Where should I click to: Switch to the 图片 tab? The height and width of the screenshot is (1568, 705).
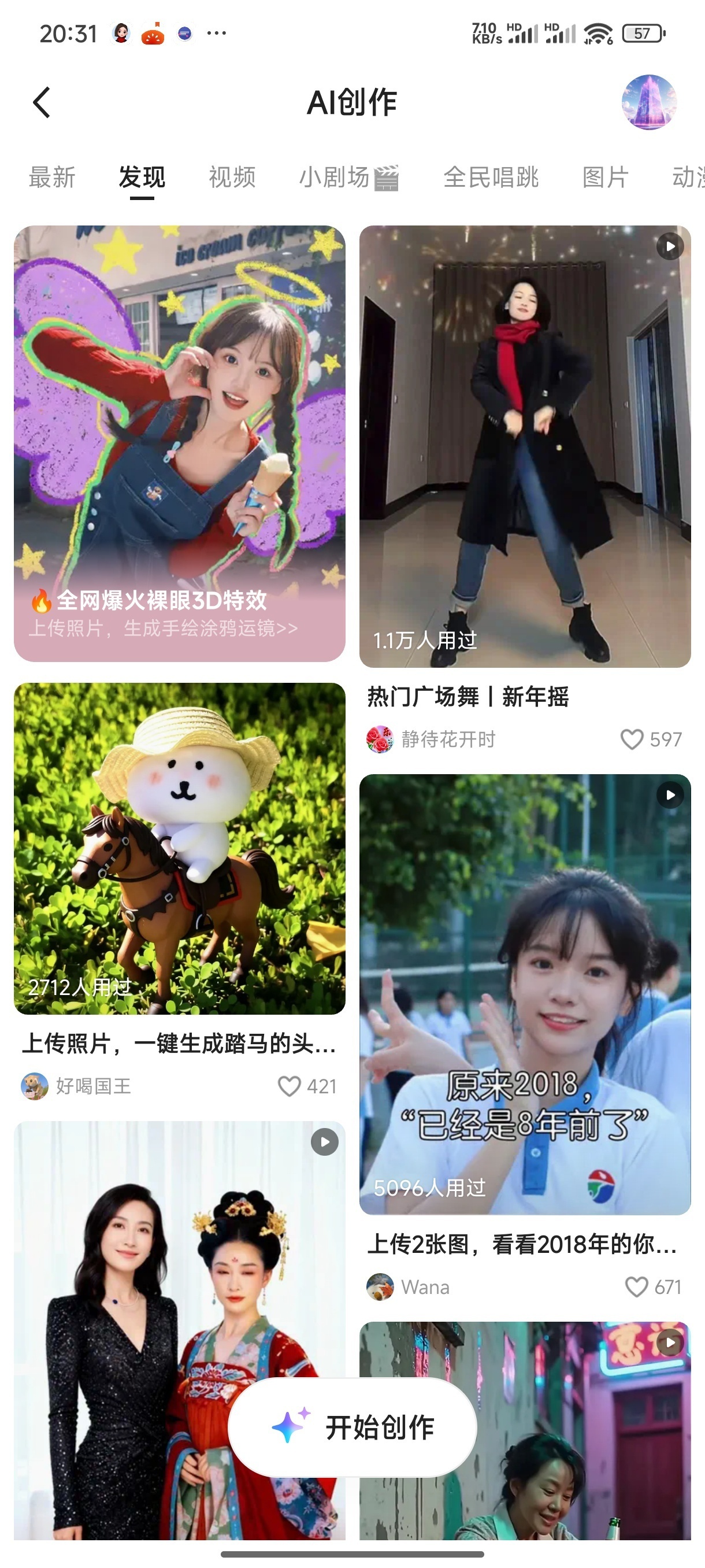pyautogui.click(x=605, y=177)
